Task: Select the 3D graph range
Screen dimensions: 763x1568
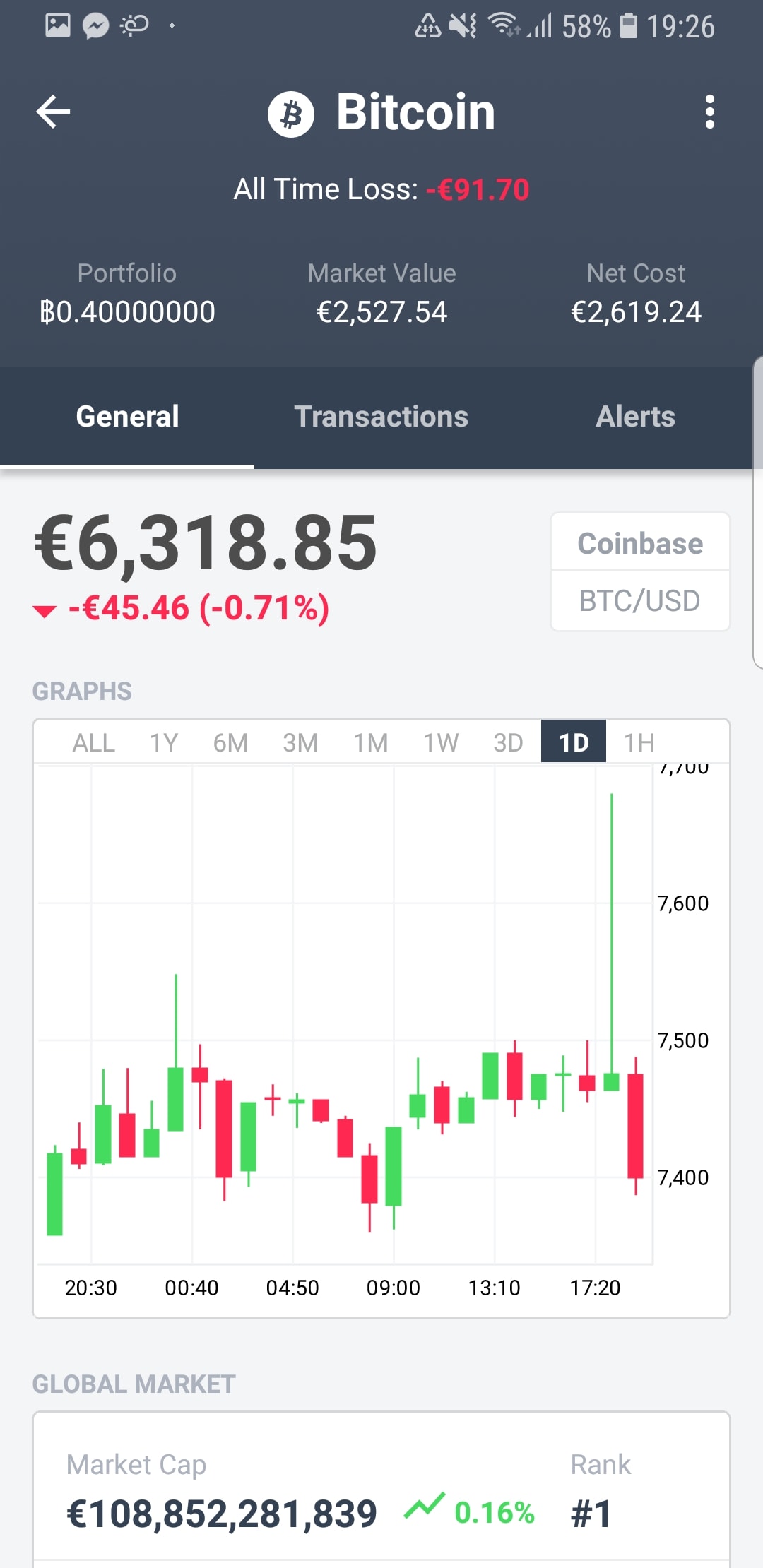Action: coord(508,742)
